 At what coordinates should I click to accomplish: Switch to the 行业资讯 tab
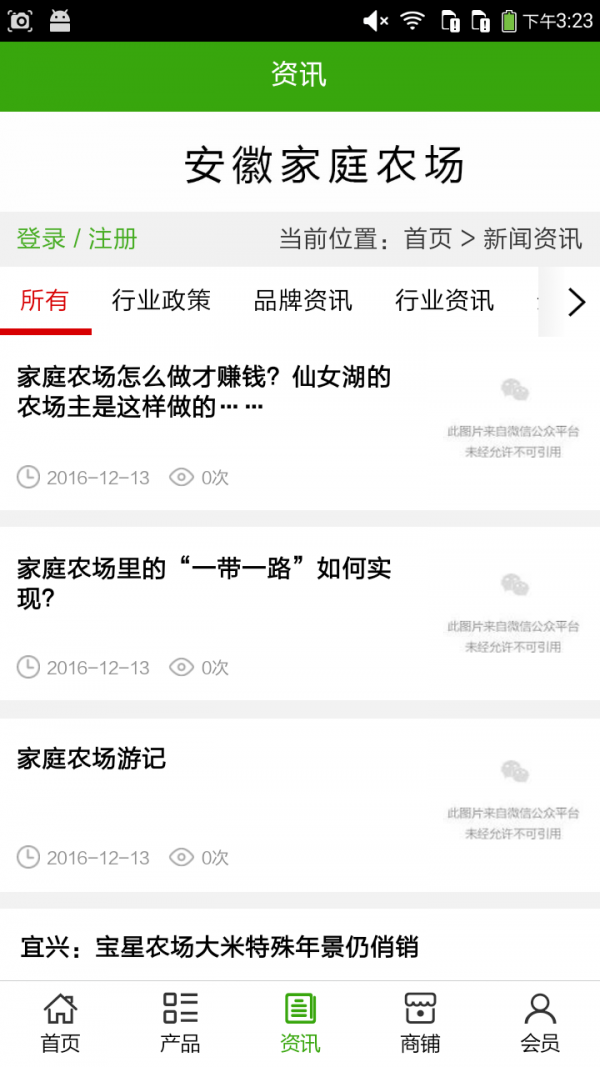coord(445,300)
